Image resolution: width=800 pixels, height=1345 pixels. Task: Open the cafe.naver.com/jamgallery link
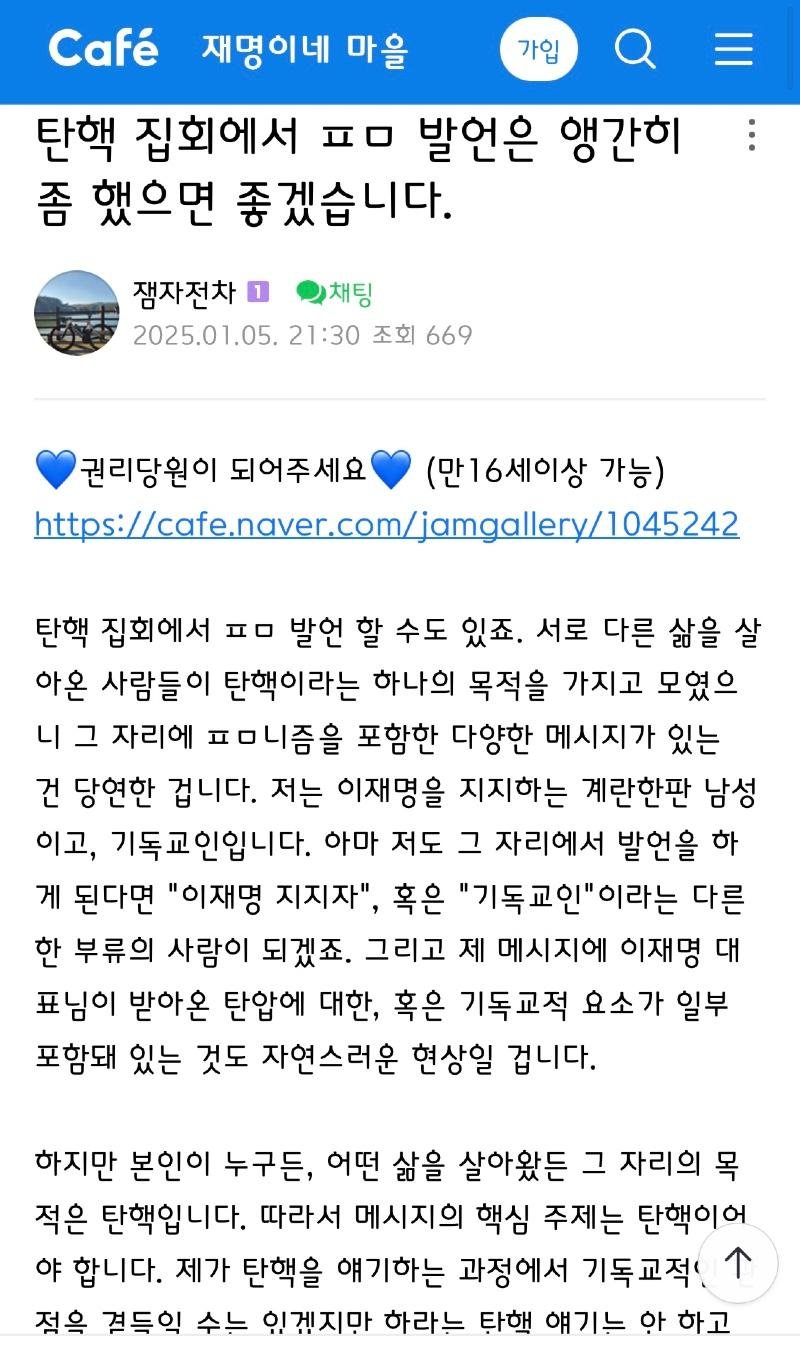[x=386, y=523]
